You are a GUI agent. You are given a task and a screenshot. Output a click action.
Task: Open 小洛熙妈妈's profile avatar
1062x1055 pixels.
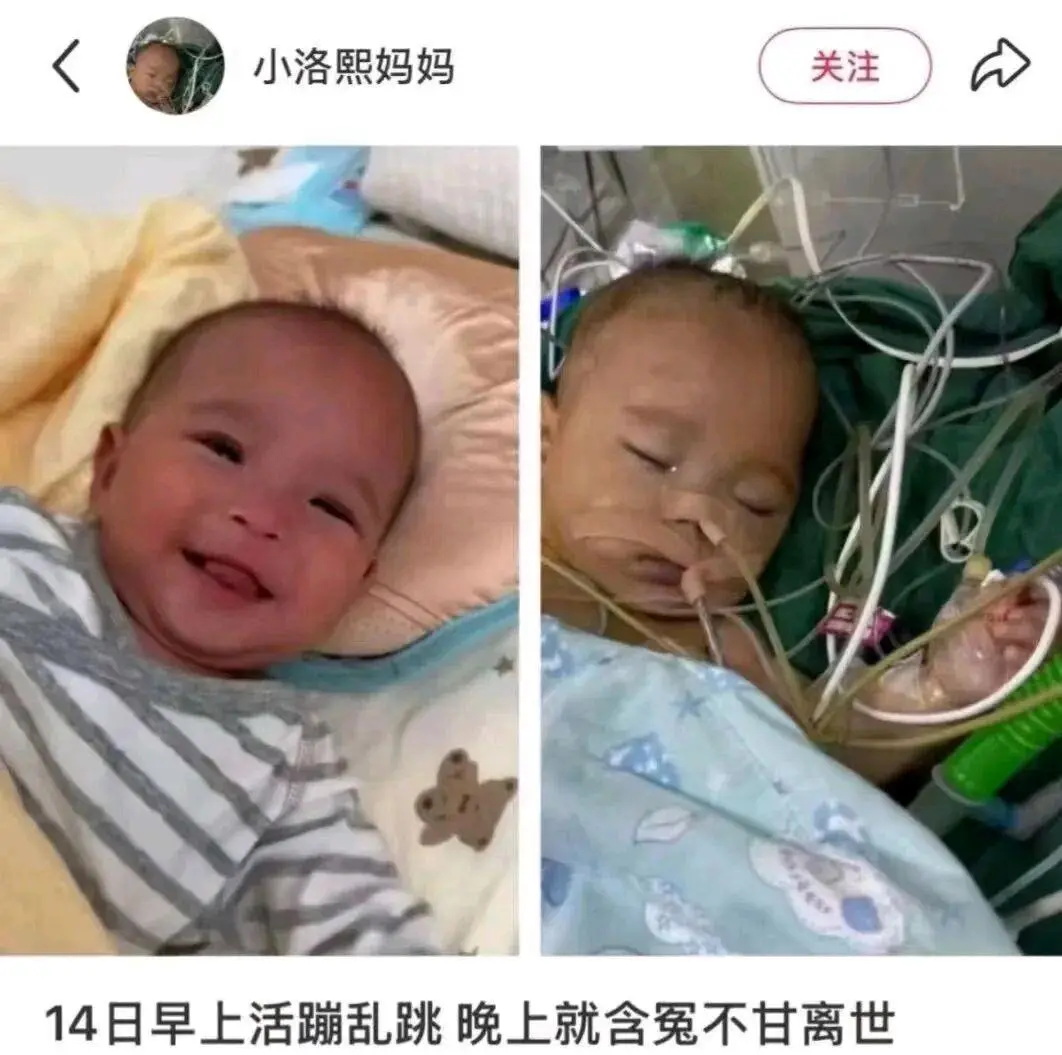[x=174, y=66]
